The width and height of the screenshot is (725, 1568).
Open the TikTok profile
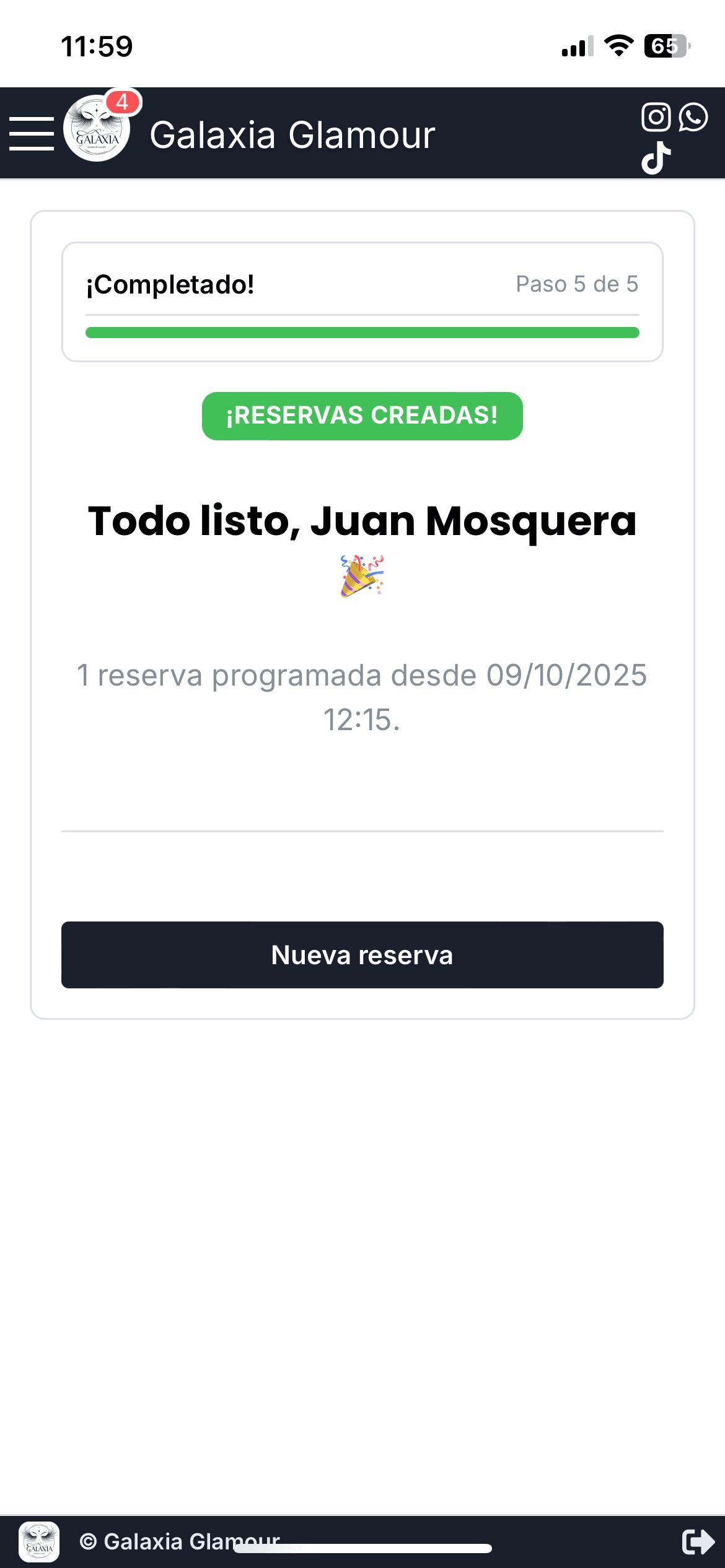click(656, 158)
